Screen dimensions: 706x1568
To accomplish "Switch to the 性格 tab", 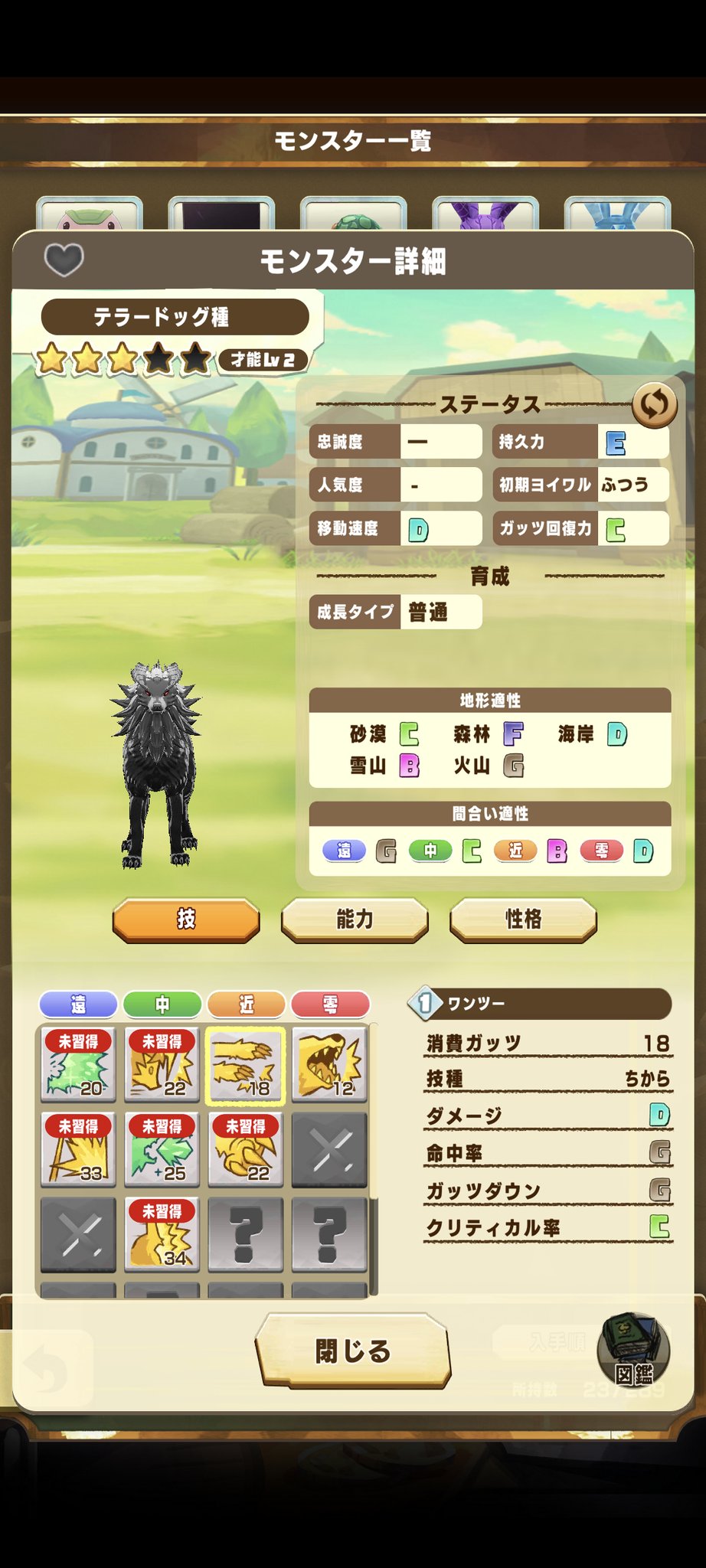I will click(x=523, y=919).
